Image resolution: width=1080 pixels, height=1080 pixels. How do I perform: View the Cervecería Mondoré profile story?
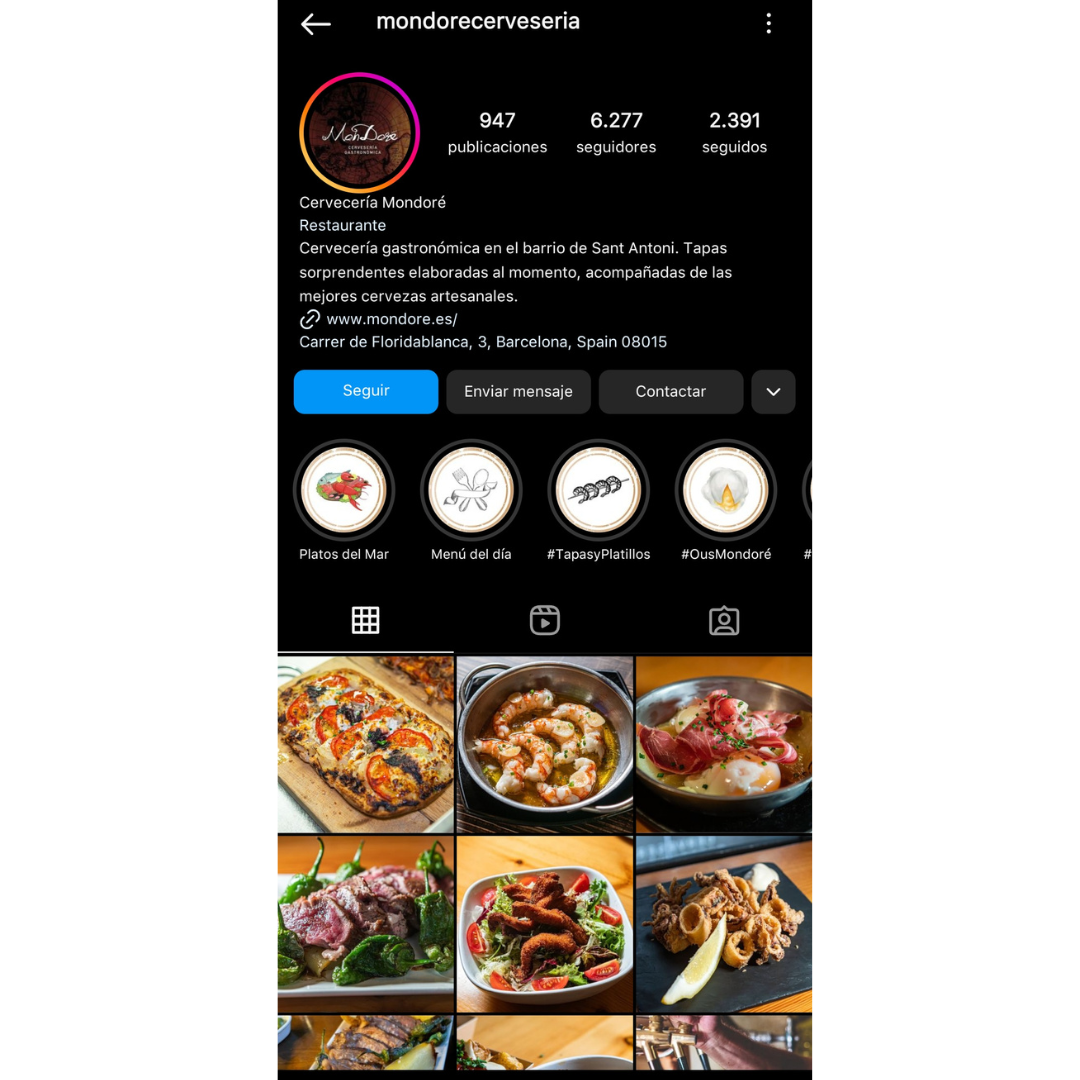coord(359,133)
